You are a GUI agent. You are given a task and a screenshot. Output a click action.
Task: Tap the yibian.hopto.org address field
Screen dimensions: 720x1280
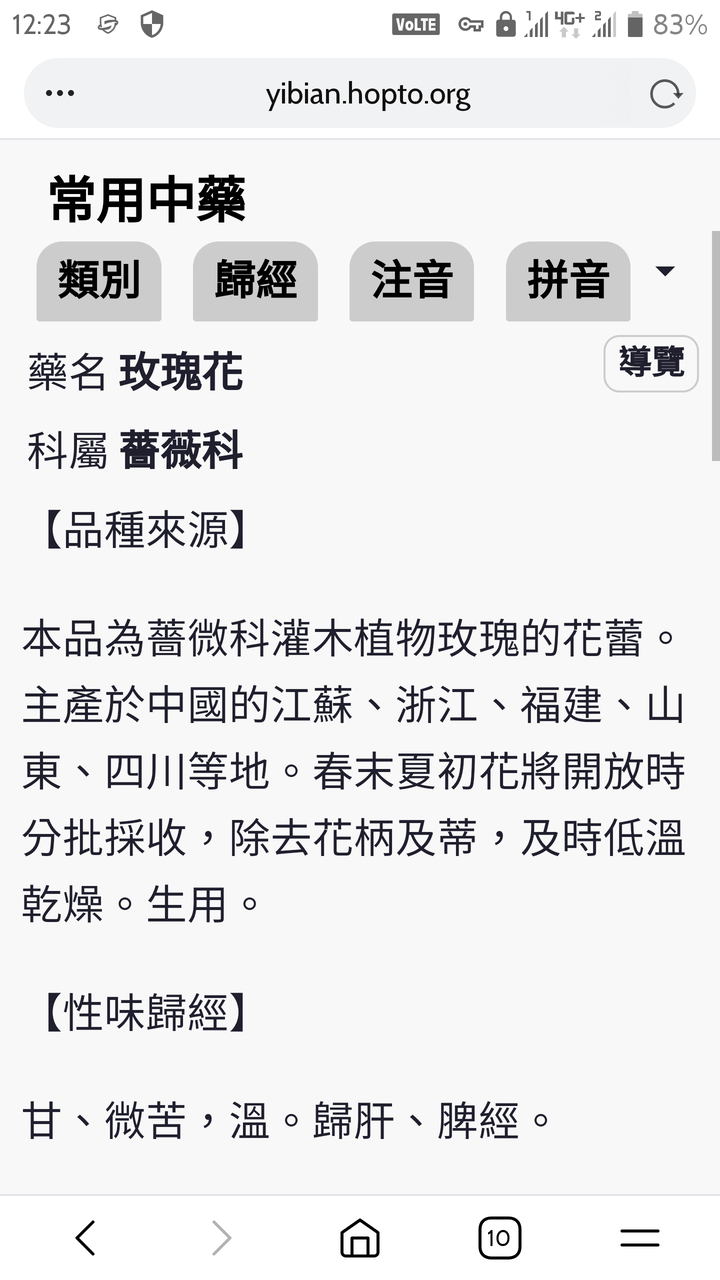pyautogui.click(x=368, y=95)
